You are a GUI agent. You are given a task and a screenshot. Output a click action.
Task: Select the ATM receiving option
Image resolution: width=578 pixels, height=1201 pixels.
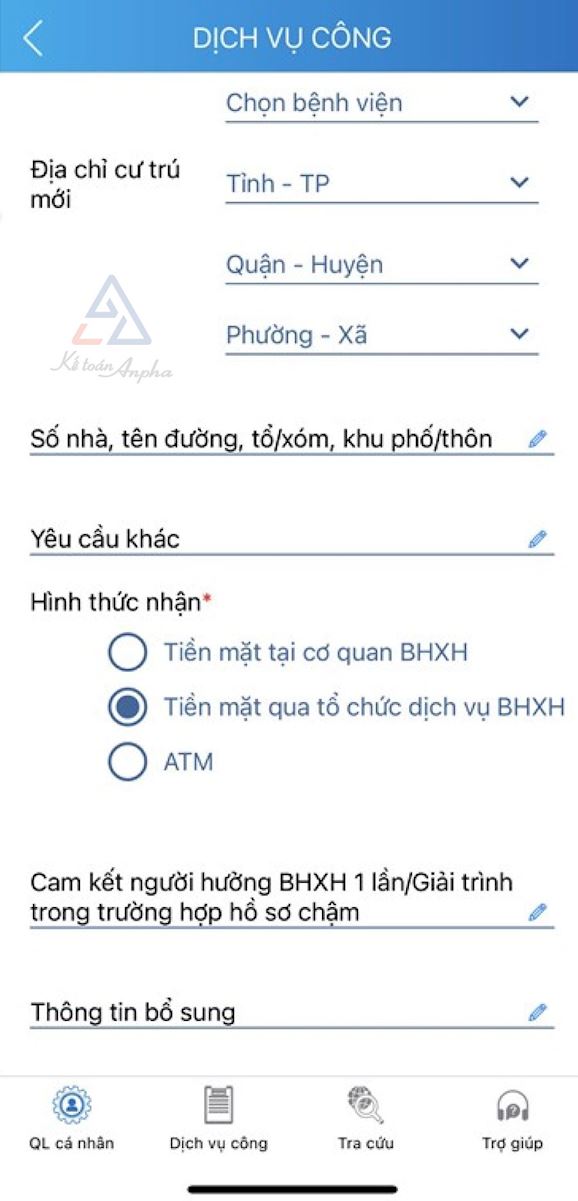pyautogui.click(x=161, y=762)
